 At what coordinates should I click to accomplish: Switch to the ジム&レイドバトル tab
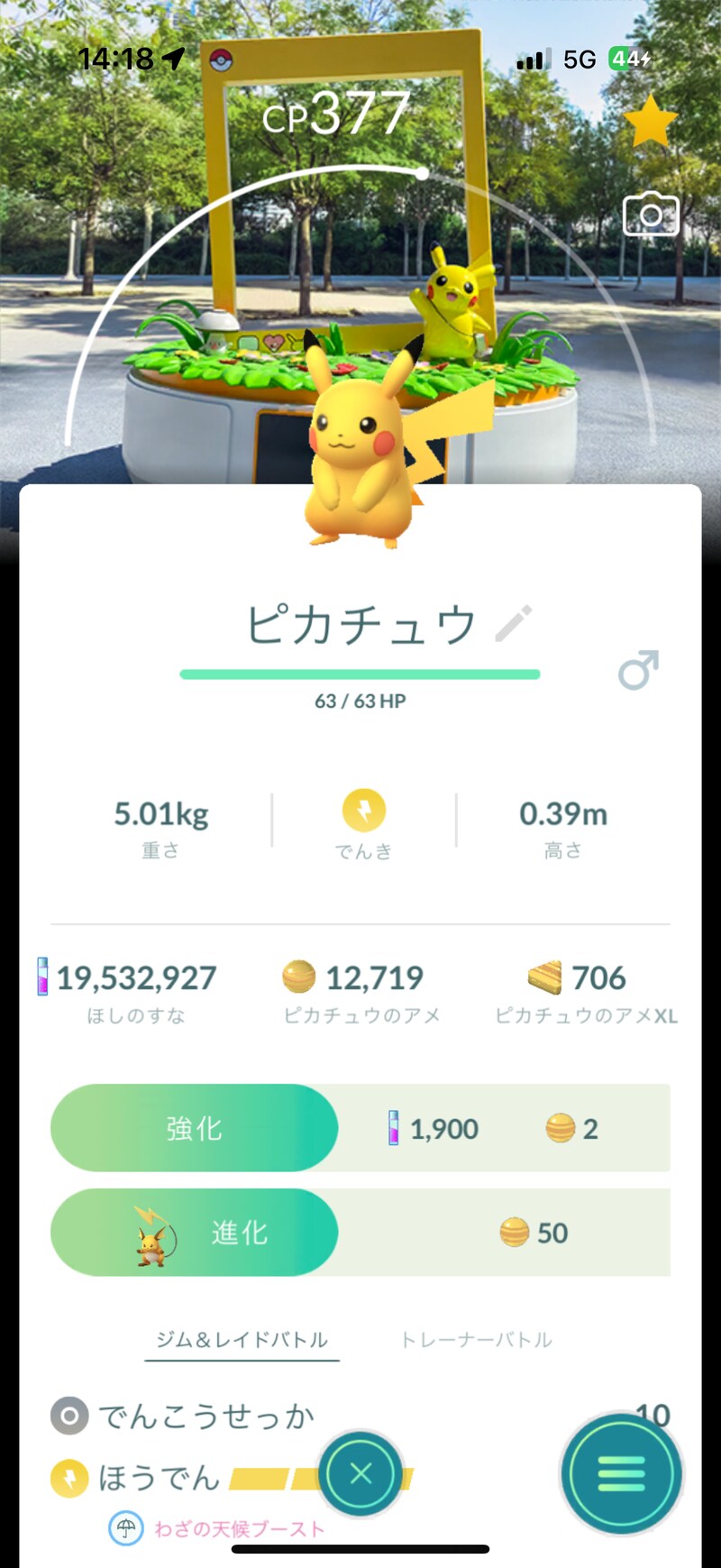tap(242, 1340)
